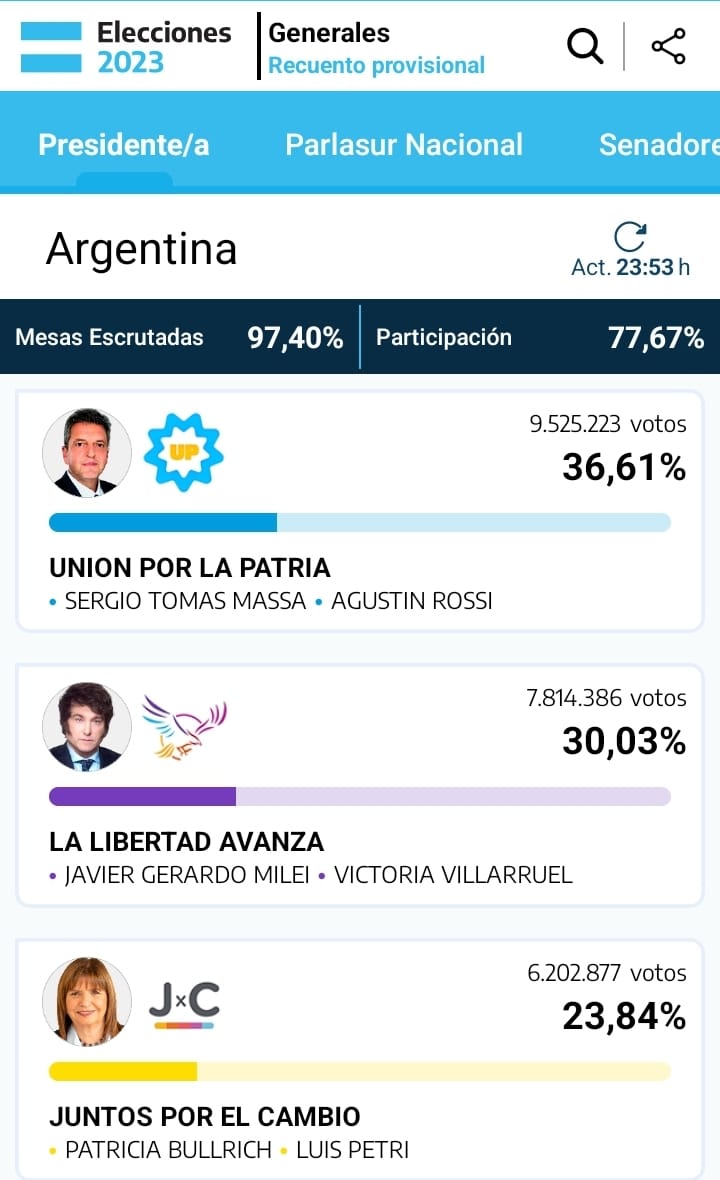The image size is (720, 1180).
Task: Share the election results
Action: coord(668,46)
